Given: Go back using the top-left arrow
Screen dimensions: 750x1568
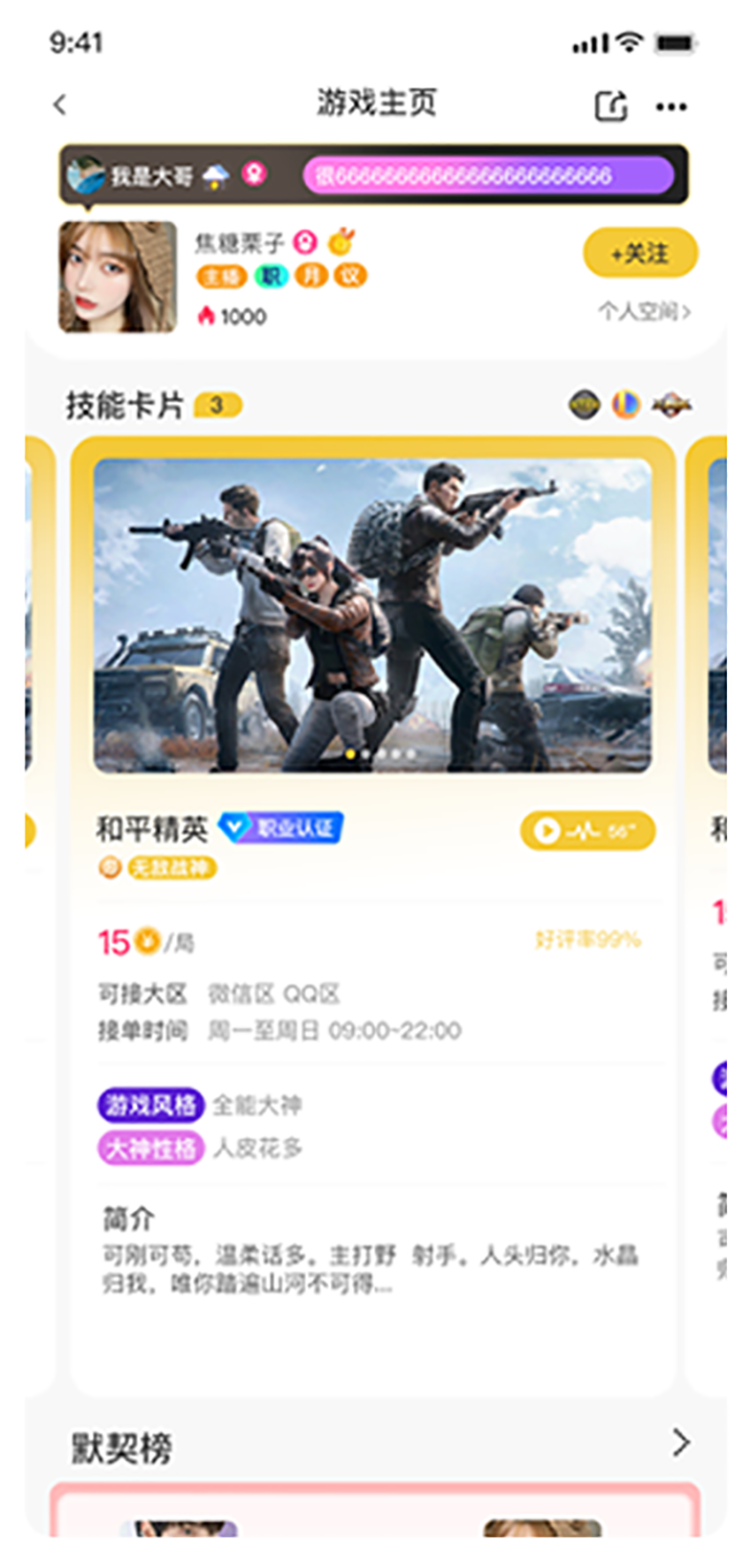Looking at the screenshot, I should pyautogui.click(x=60, y=103).
